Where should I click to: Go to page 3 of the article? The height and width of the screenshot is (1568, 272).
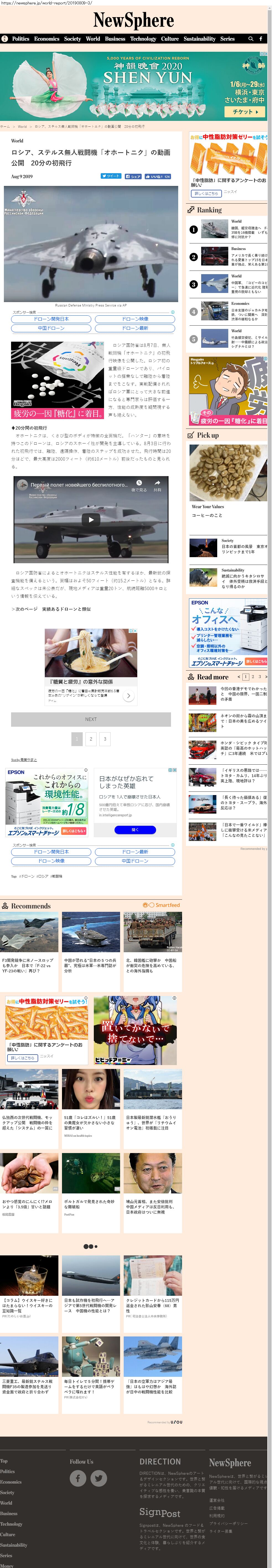tap(105, 738)
